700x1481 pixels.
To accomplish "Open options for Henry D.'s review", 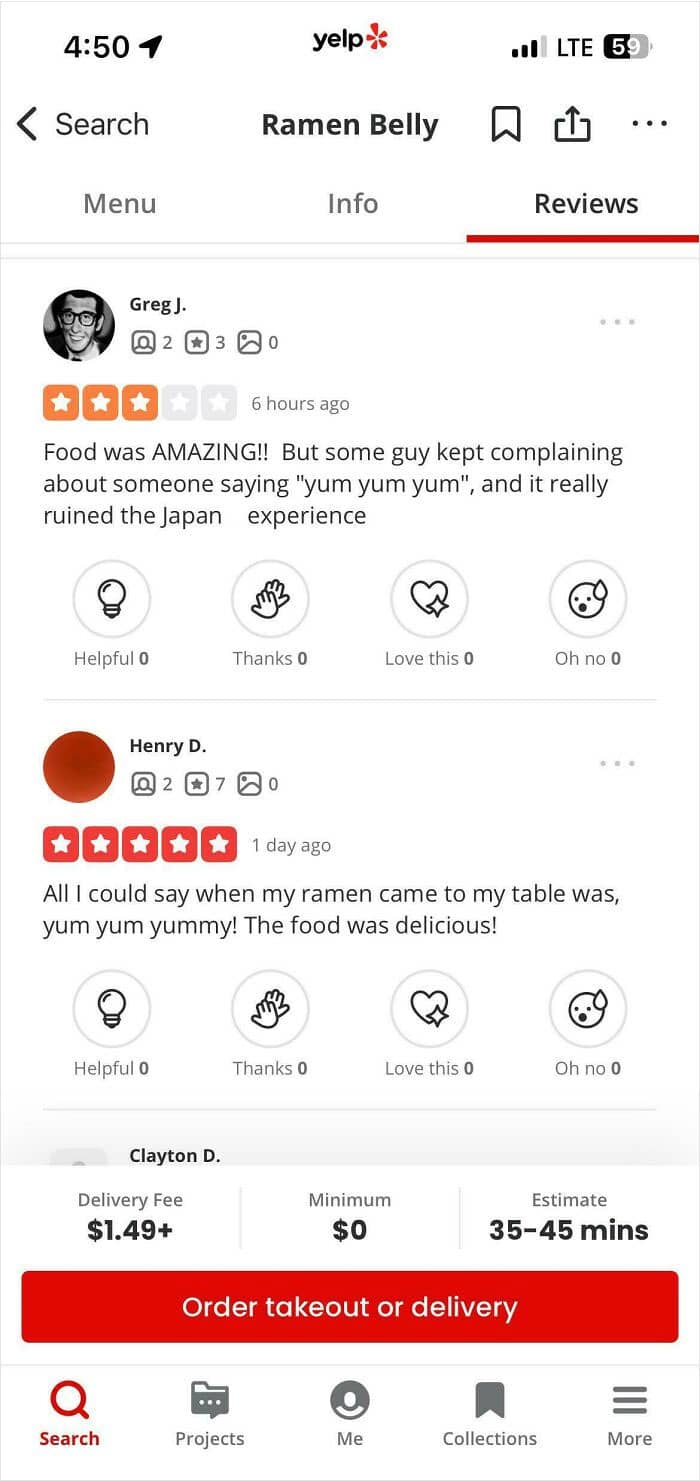I will (x=617, y=764).
